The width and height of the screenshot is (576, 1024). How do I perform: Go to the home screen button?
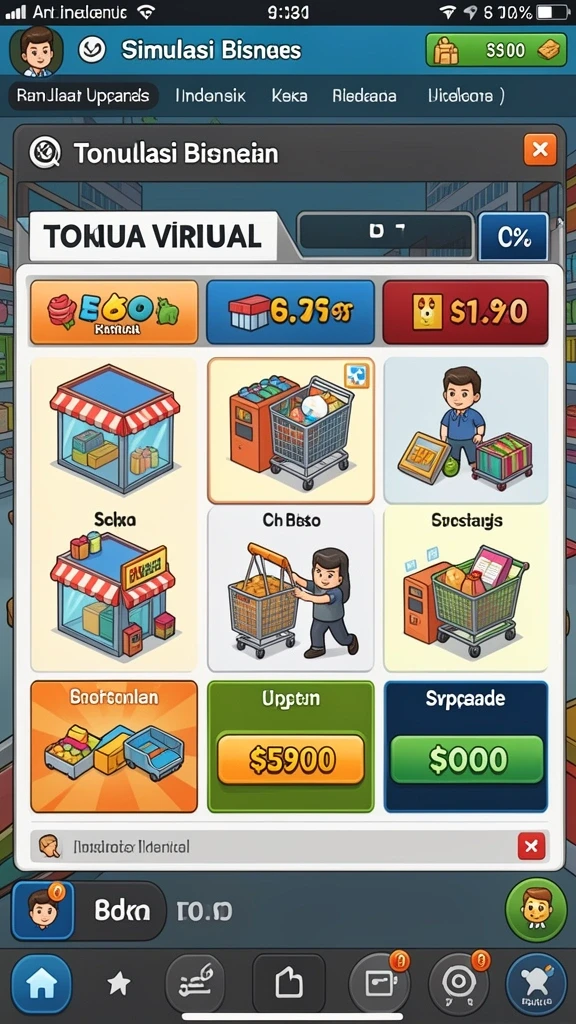[x=41, y=984]
